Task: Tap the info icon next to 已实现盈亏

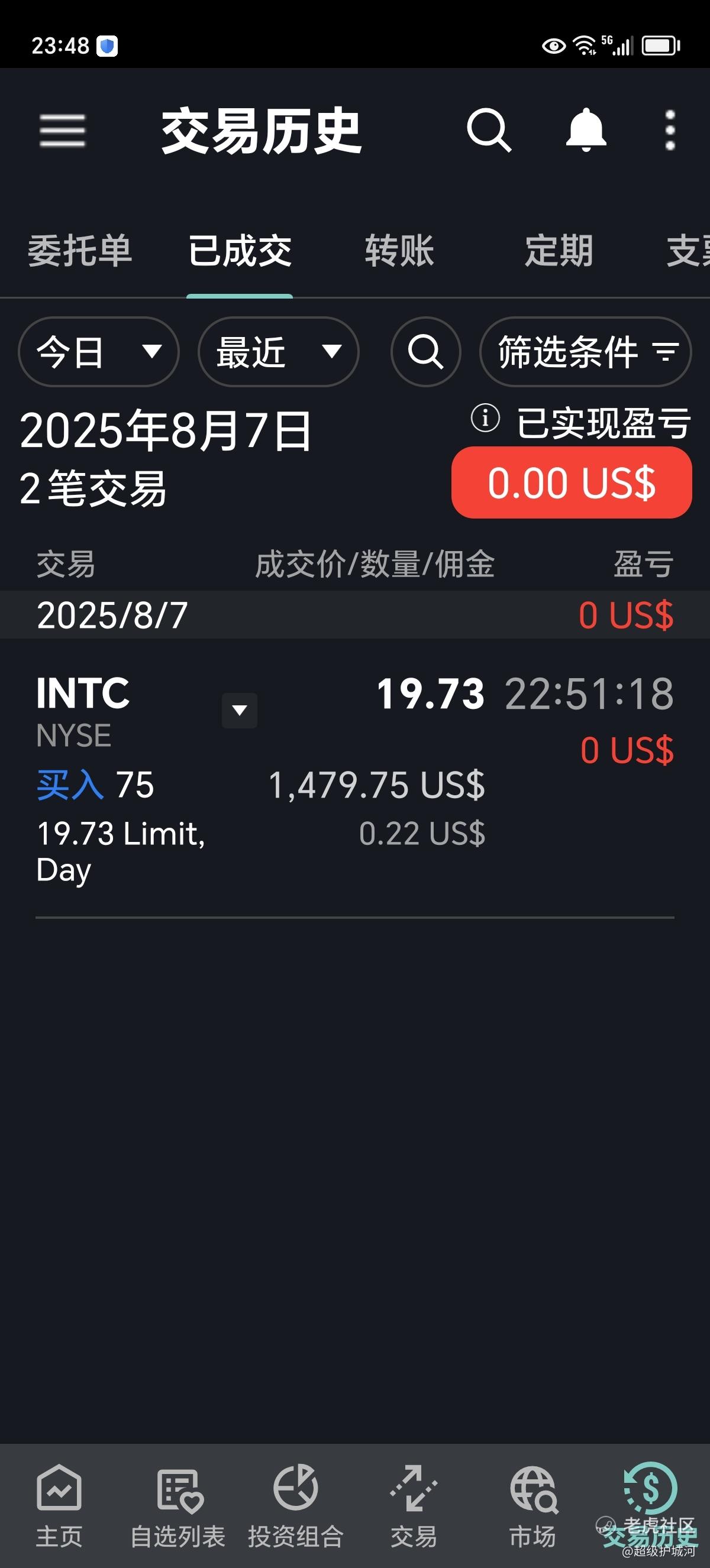Action: tap(485, 418)
